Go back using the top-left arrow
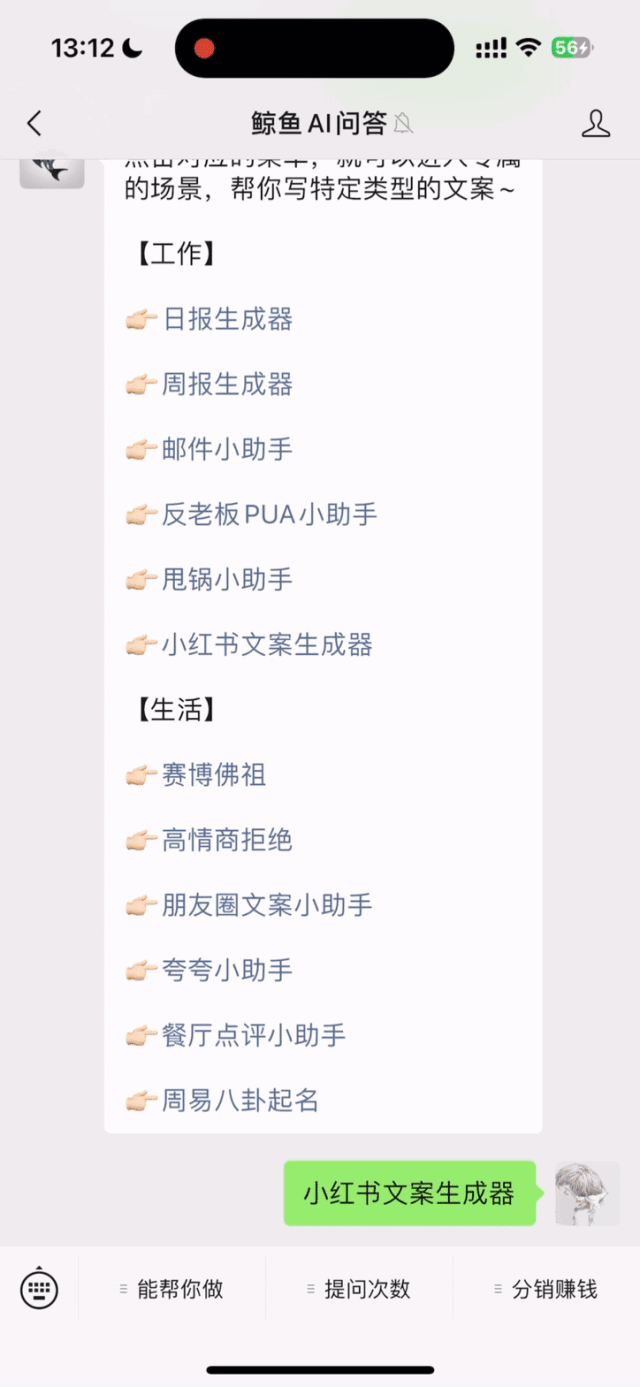640x1387 pixels. [35, 123]
